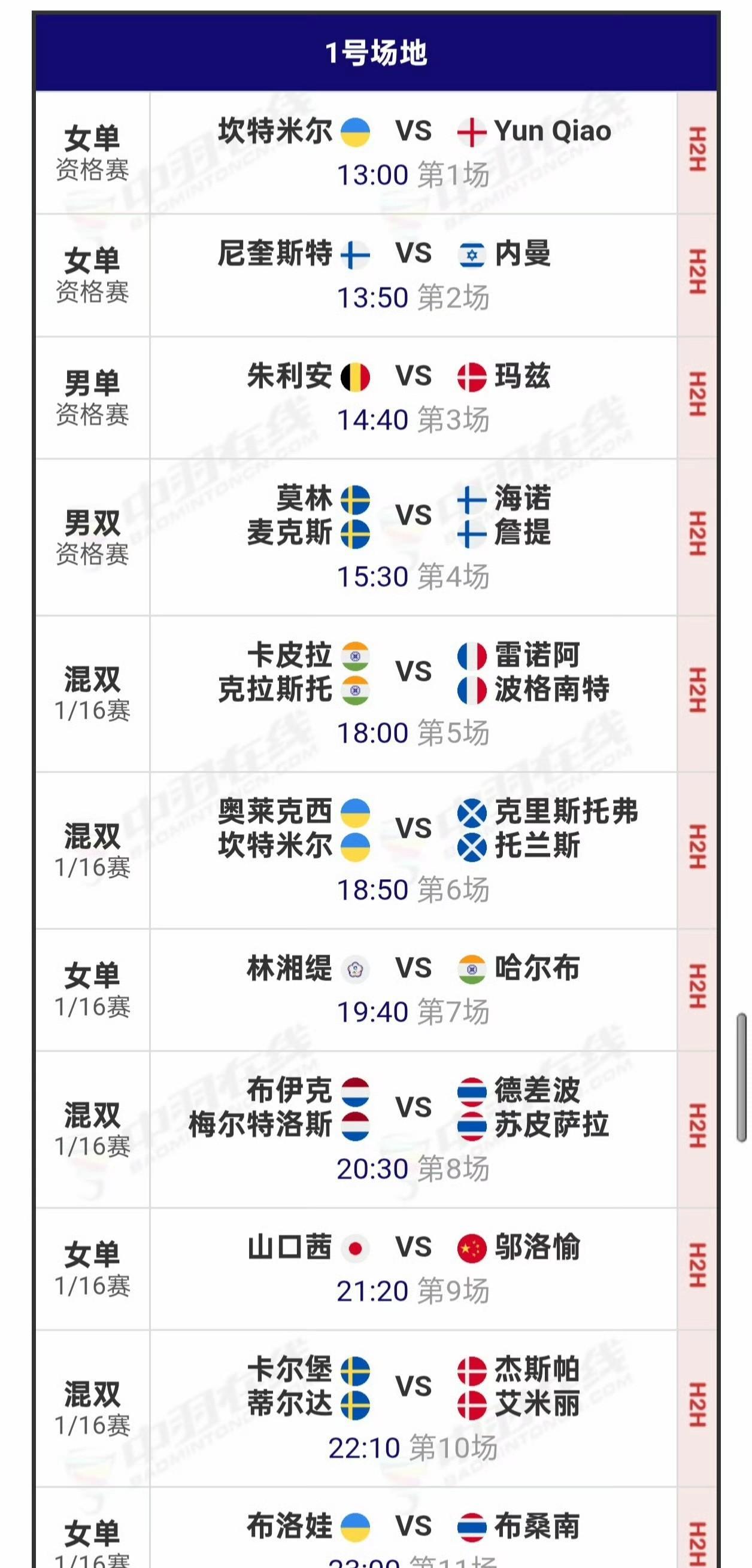Open H2H for 莫林/麦克斯 vs 海诺/詹提

(x=696, y=537)
